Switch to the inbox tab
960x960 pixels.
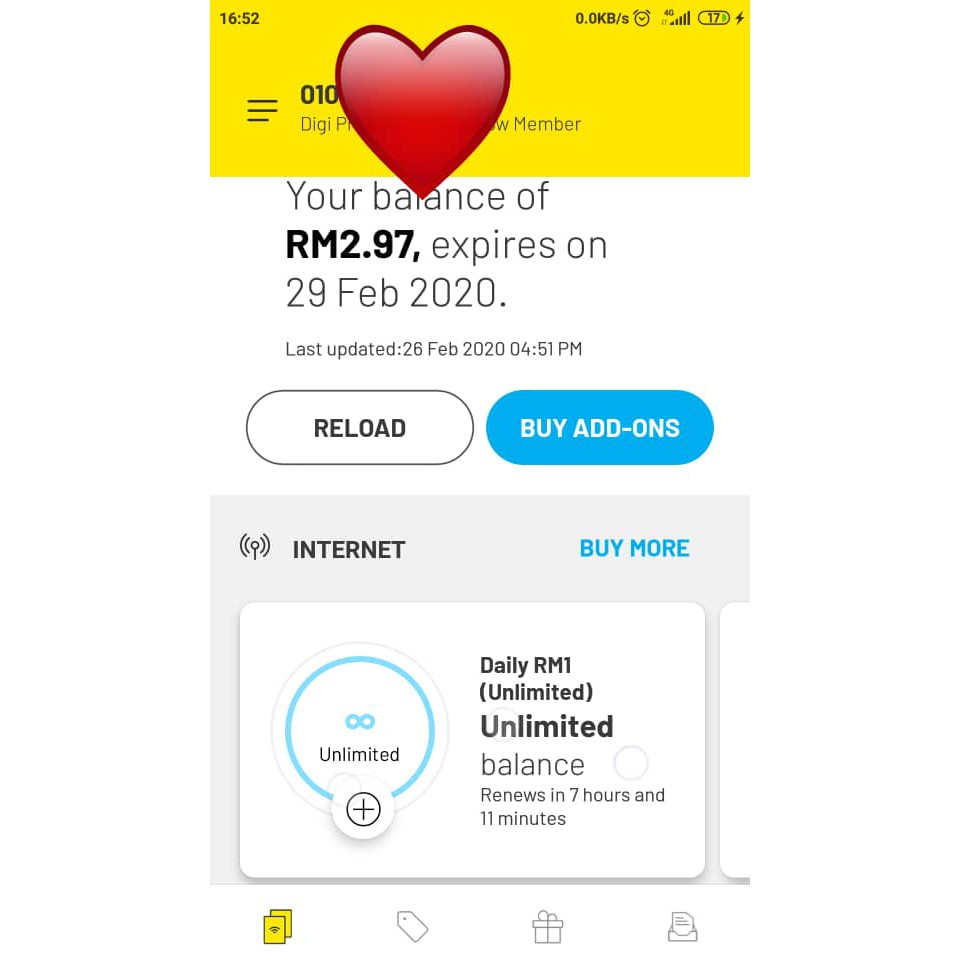682,926
